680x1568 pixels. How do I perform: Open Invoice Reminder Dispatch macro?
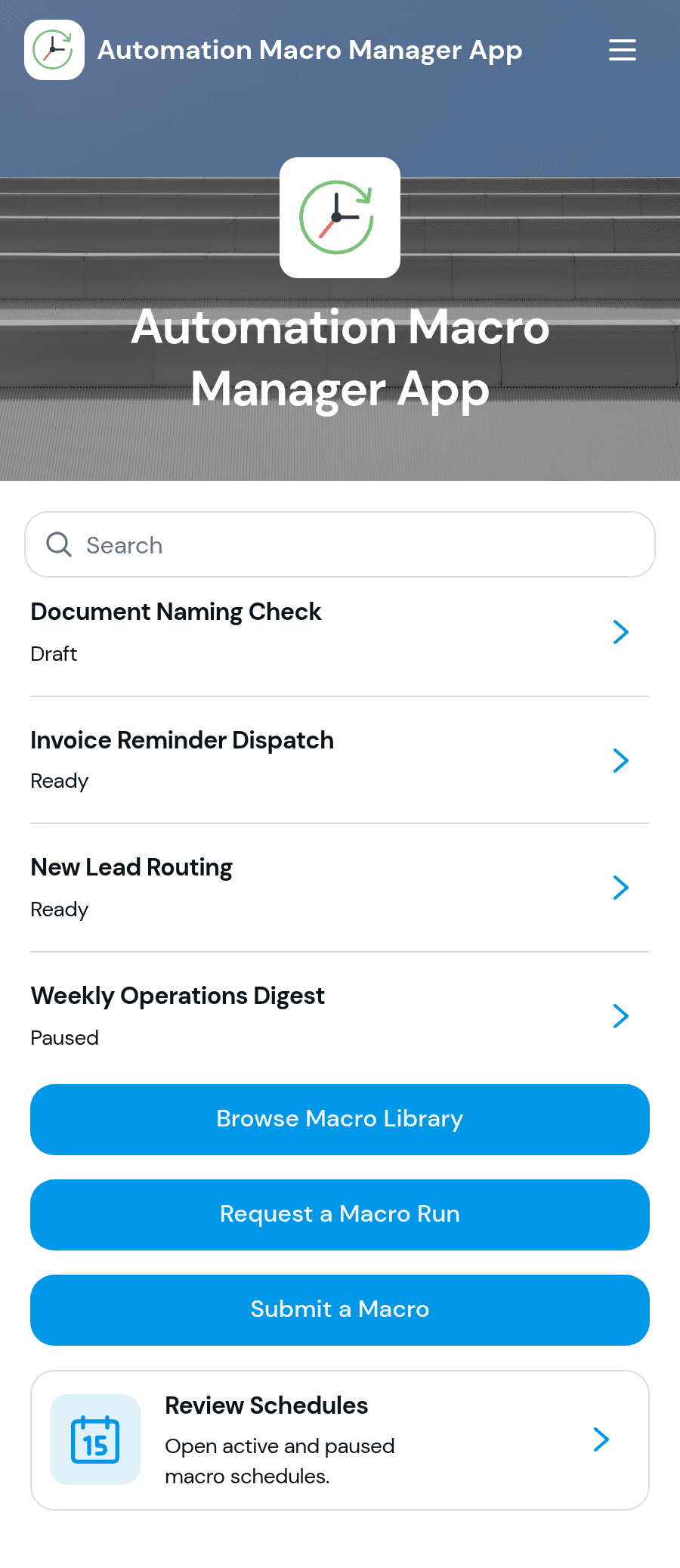[x=340, y=761]
